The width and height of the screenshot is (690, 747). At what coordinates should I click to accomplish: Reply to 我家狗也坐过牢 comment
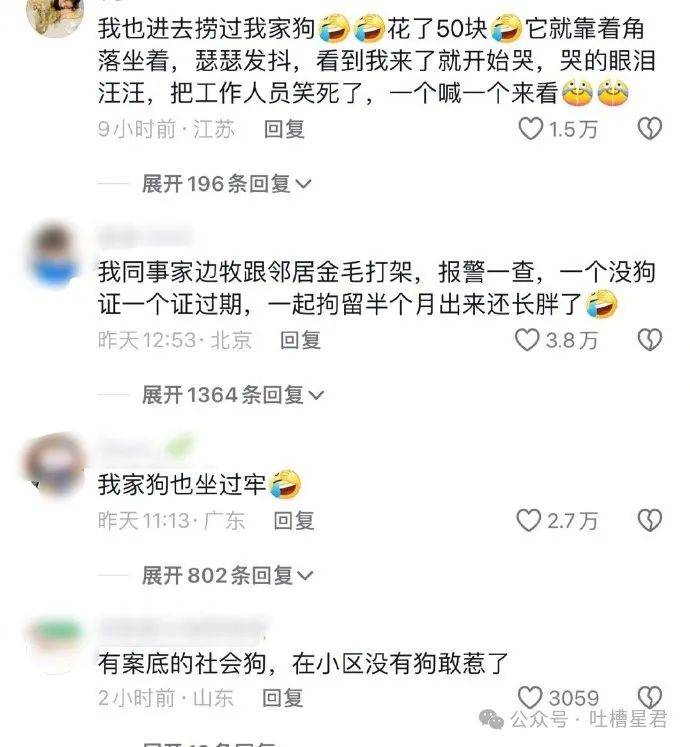coord(294,520)
